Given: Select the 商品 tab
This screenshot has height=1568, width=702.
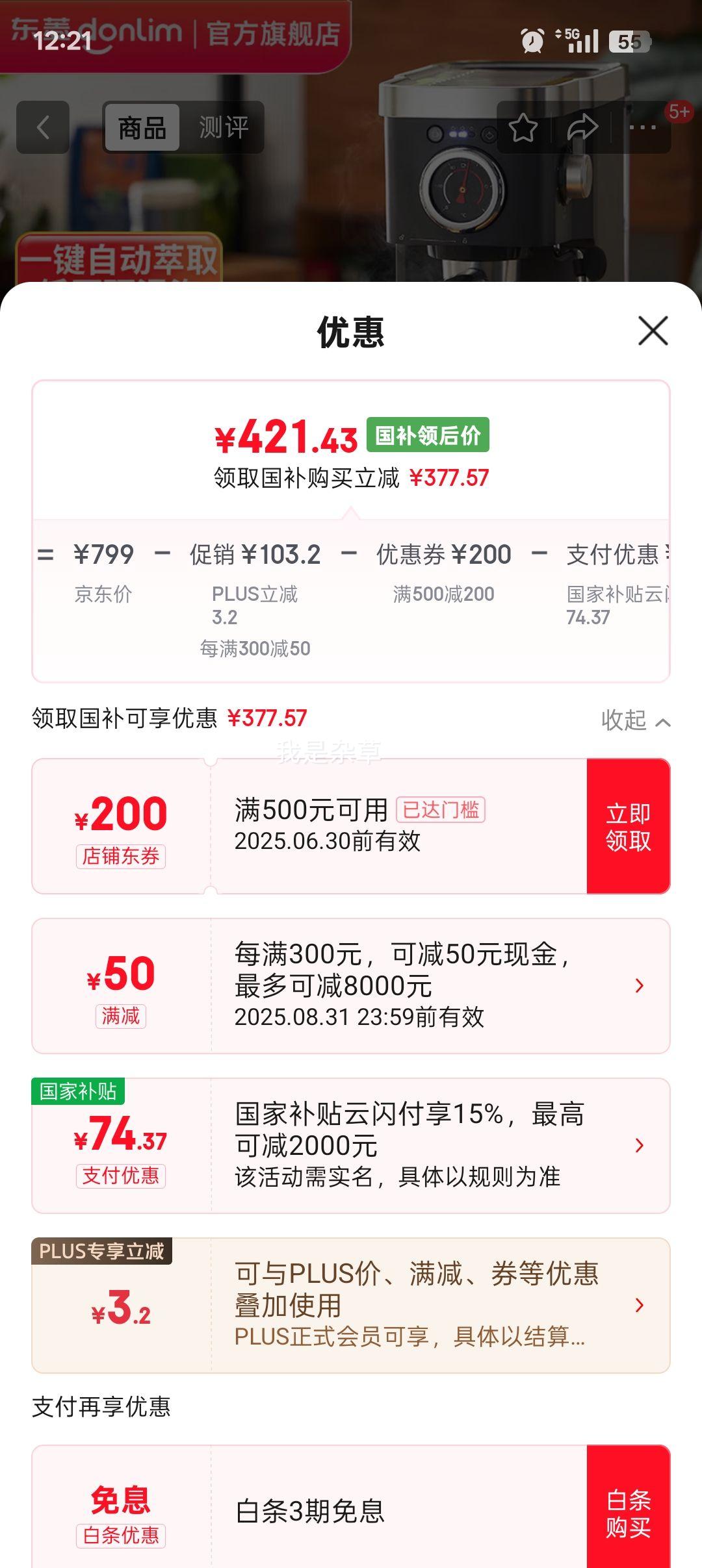Looking at the screenshot, I should click(x=142, y=127).
